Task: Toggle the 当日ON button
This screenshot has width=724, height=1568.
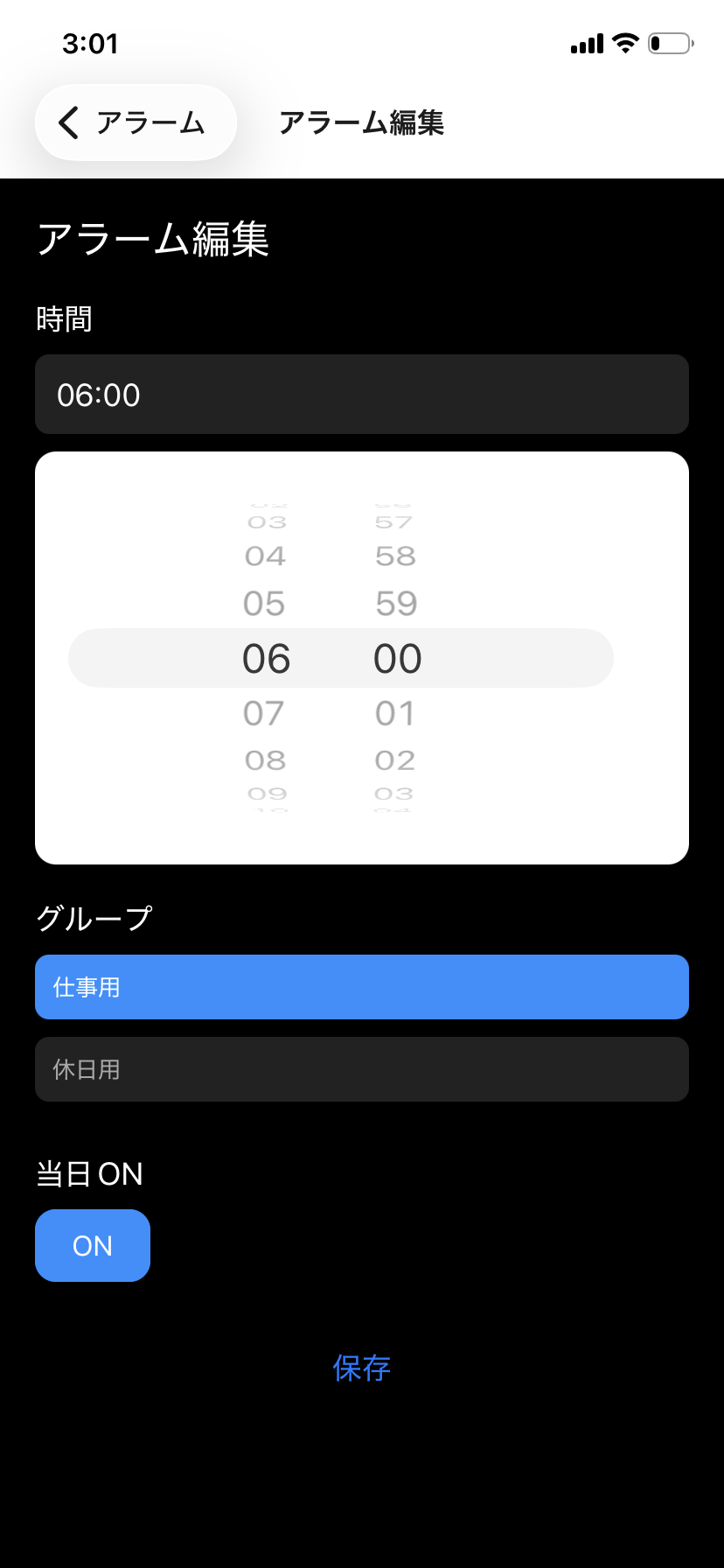Action: (x=93, y=1245)
